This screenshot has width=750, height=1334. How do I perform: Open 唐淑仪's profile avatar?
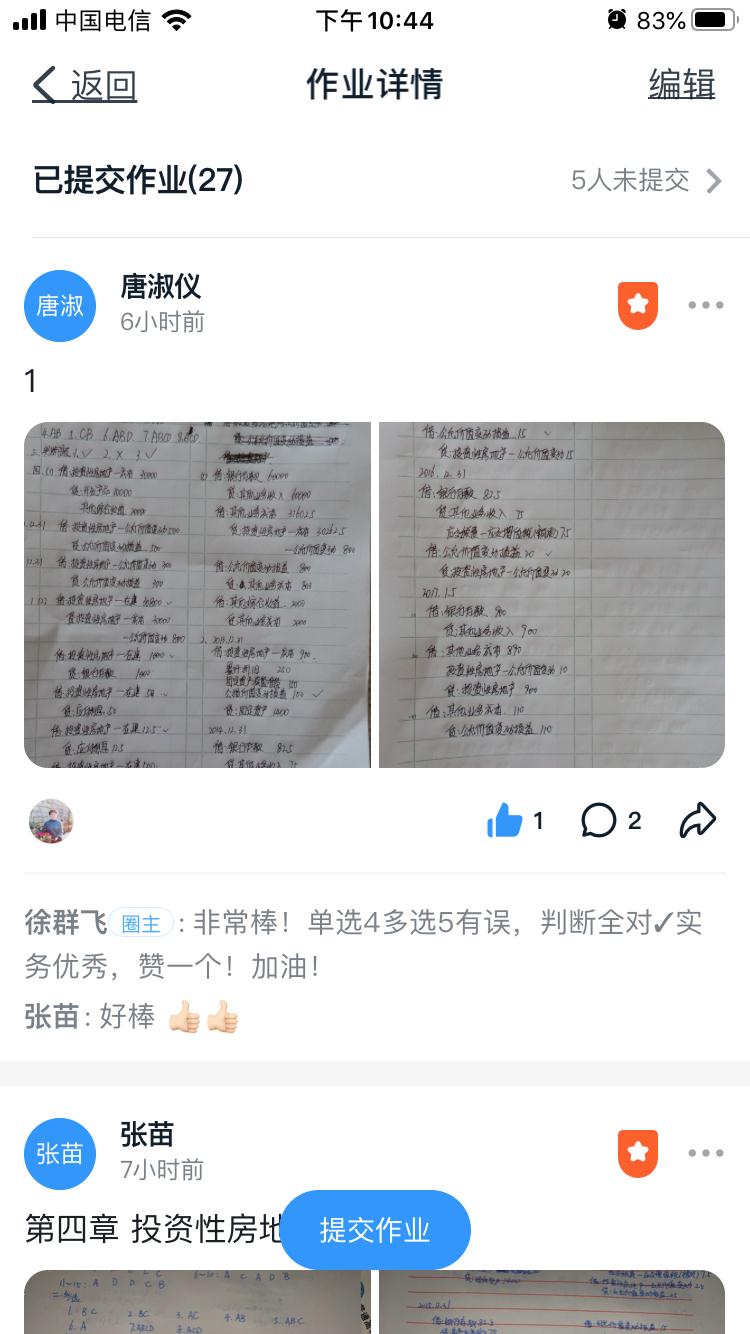click(60, 306)
